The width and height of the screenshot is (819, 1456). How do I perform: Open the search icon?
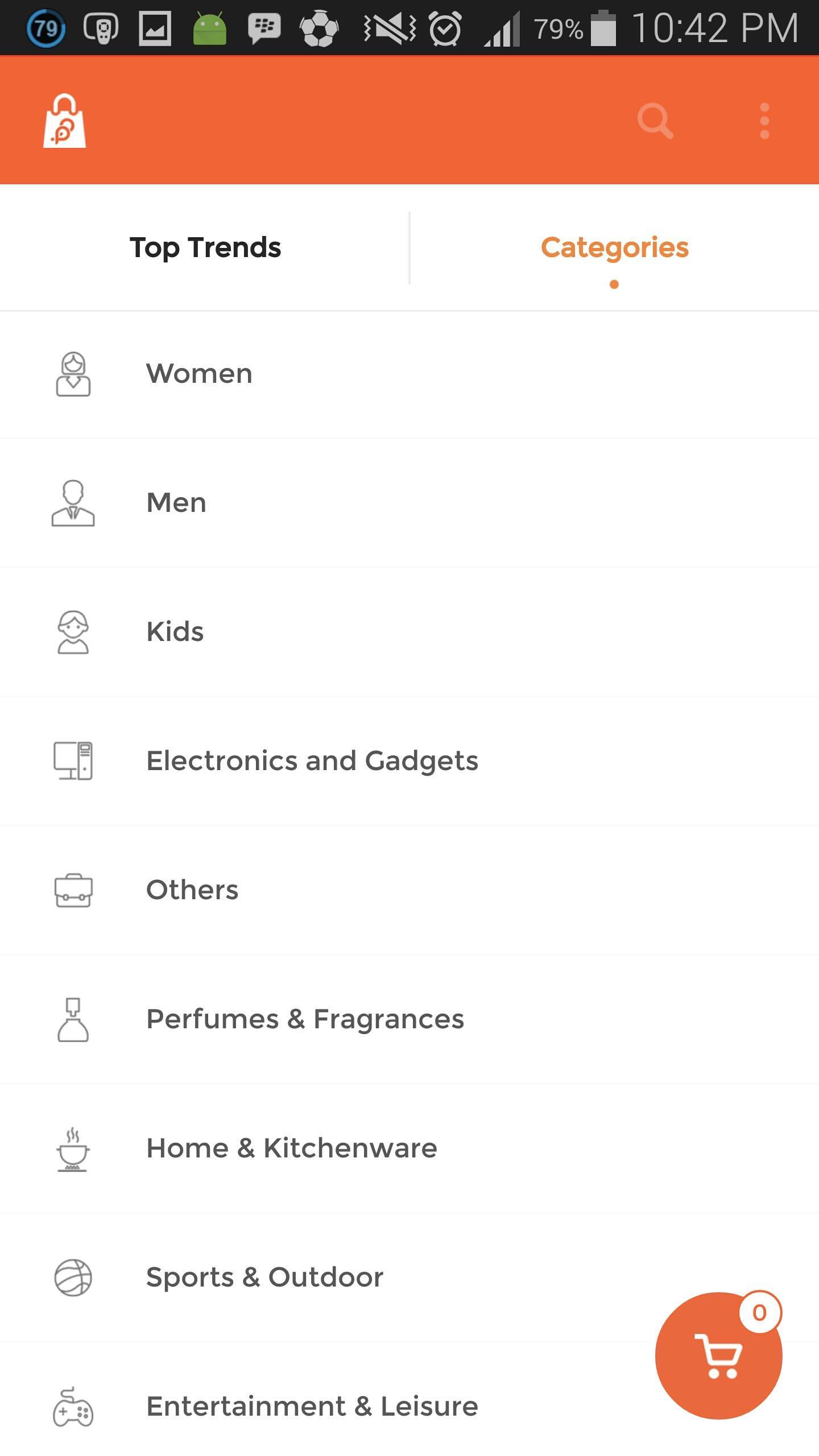pos(655,121)
